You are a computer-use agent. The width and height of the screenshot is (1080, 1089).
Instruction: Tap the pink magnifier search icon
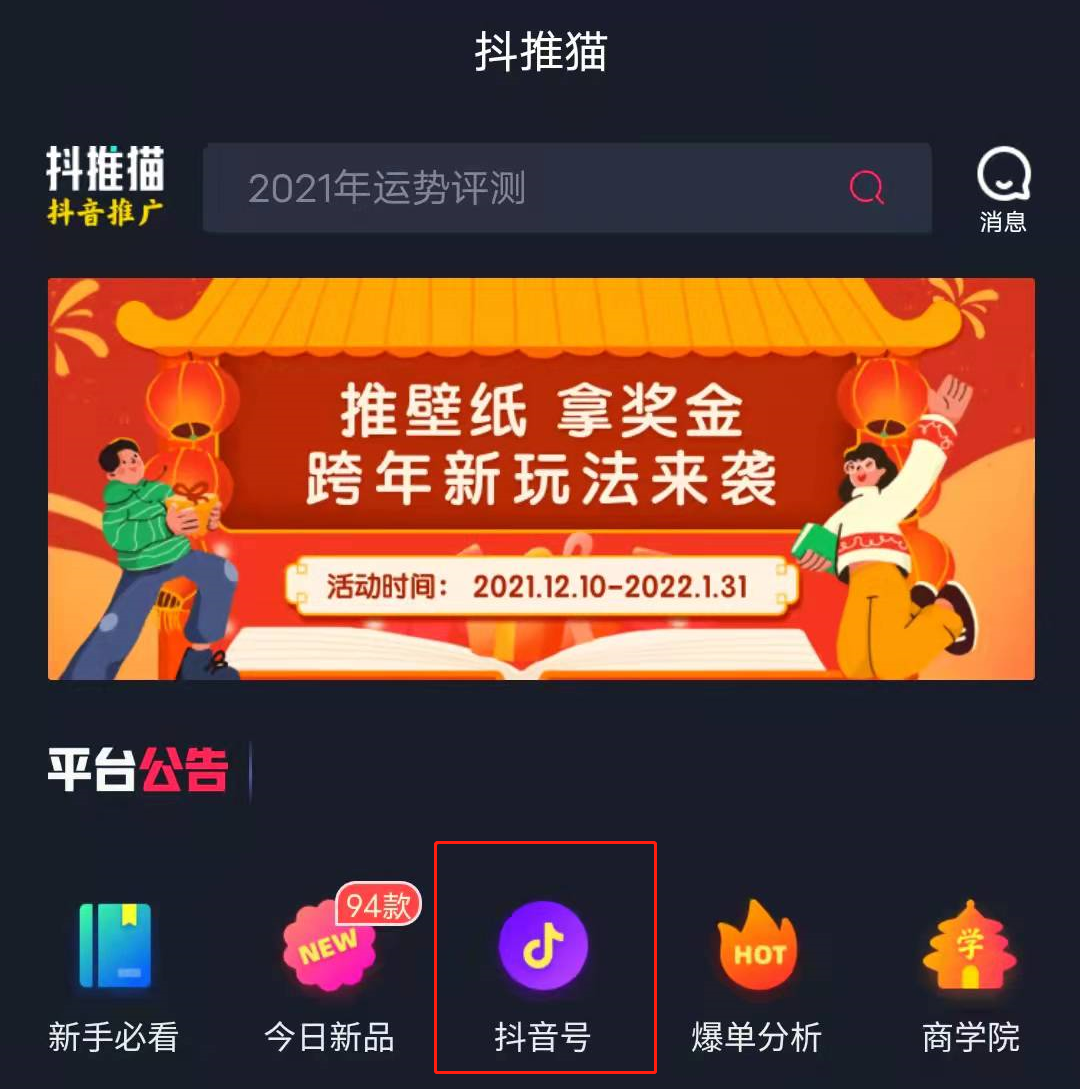866,187
